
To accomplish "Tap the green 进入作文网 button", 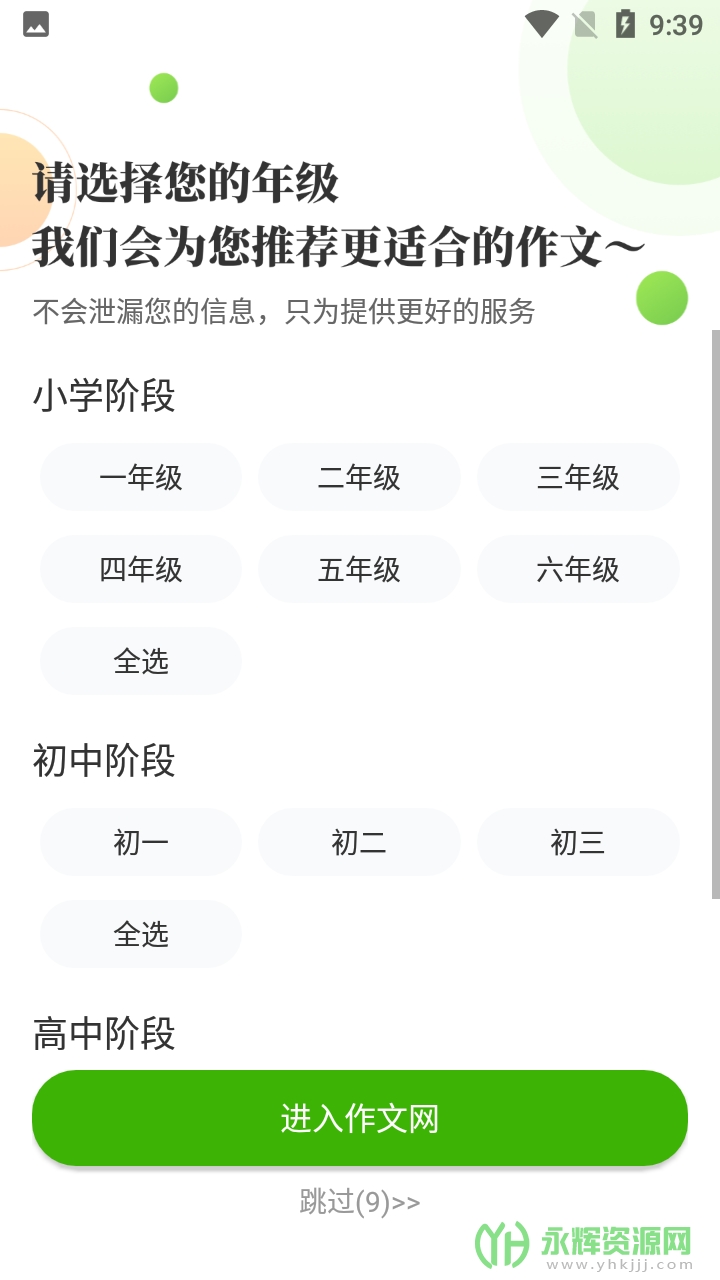I will (x=360, y=1118).
